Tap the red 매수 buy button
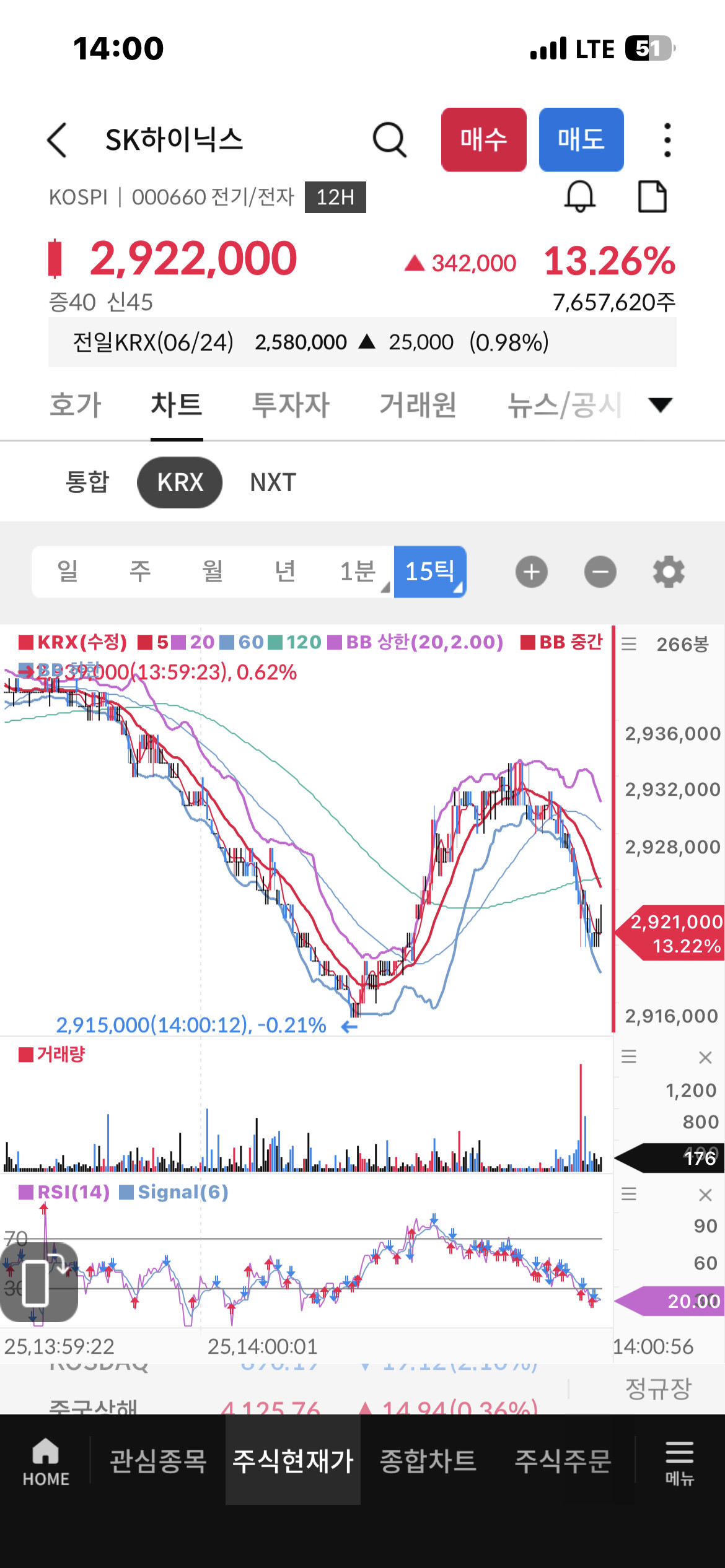The width and height of the screenshot is (725, 1568). (x=484, y=140)
